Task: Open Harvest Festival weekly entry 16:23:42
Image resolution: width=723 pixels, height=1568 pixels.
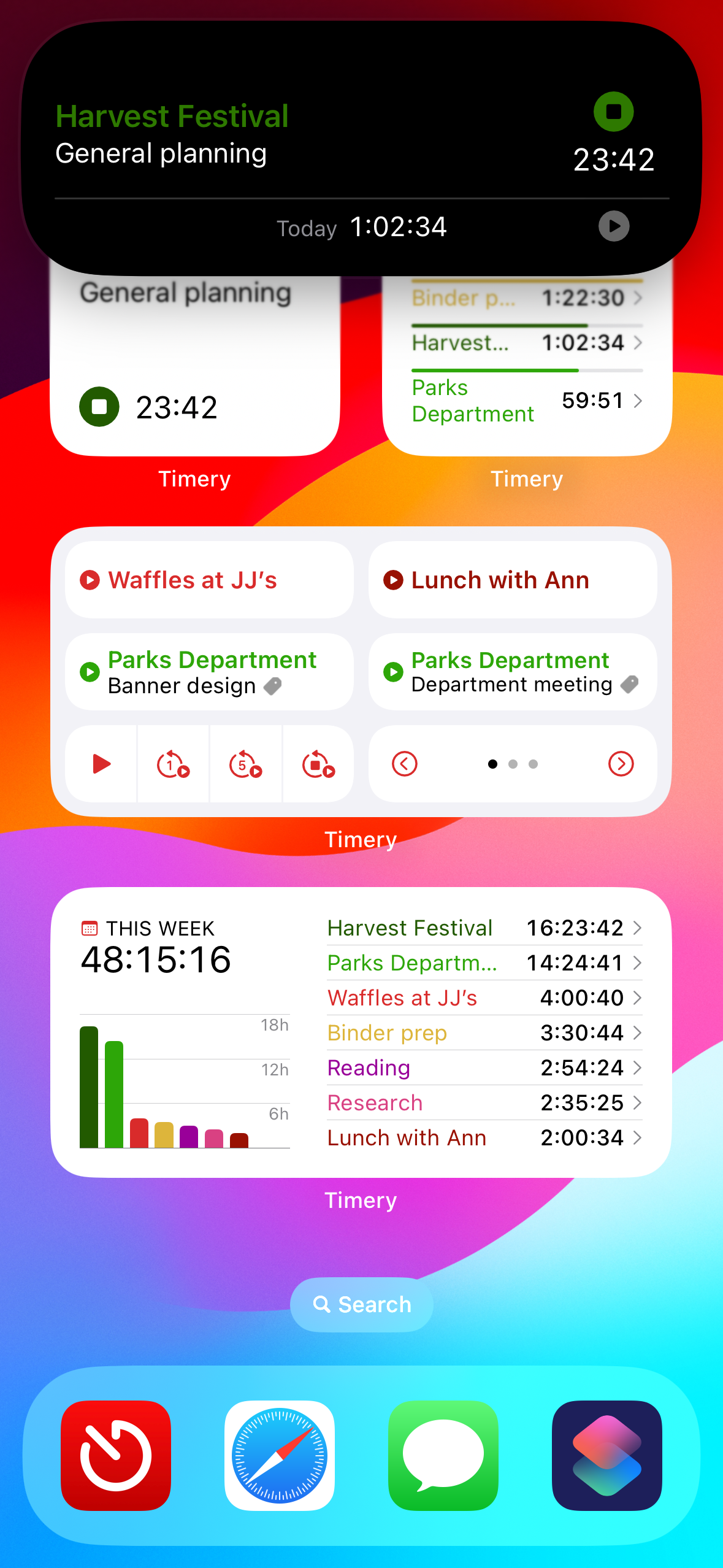Action: tap(484, 928)
